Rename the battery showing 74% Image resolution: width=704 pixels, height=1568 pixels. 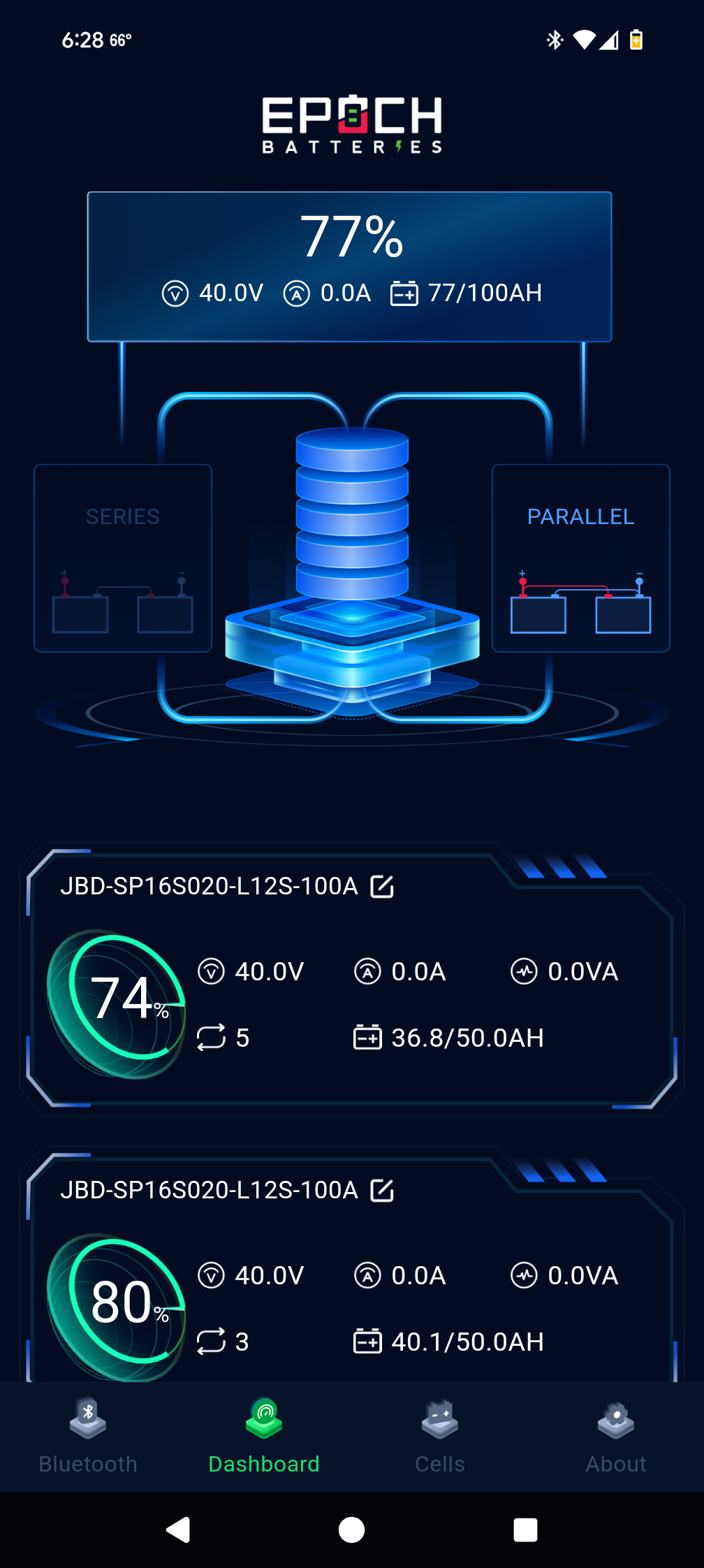coord(382,886)
